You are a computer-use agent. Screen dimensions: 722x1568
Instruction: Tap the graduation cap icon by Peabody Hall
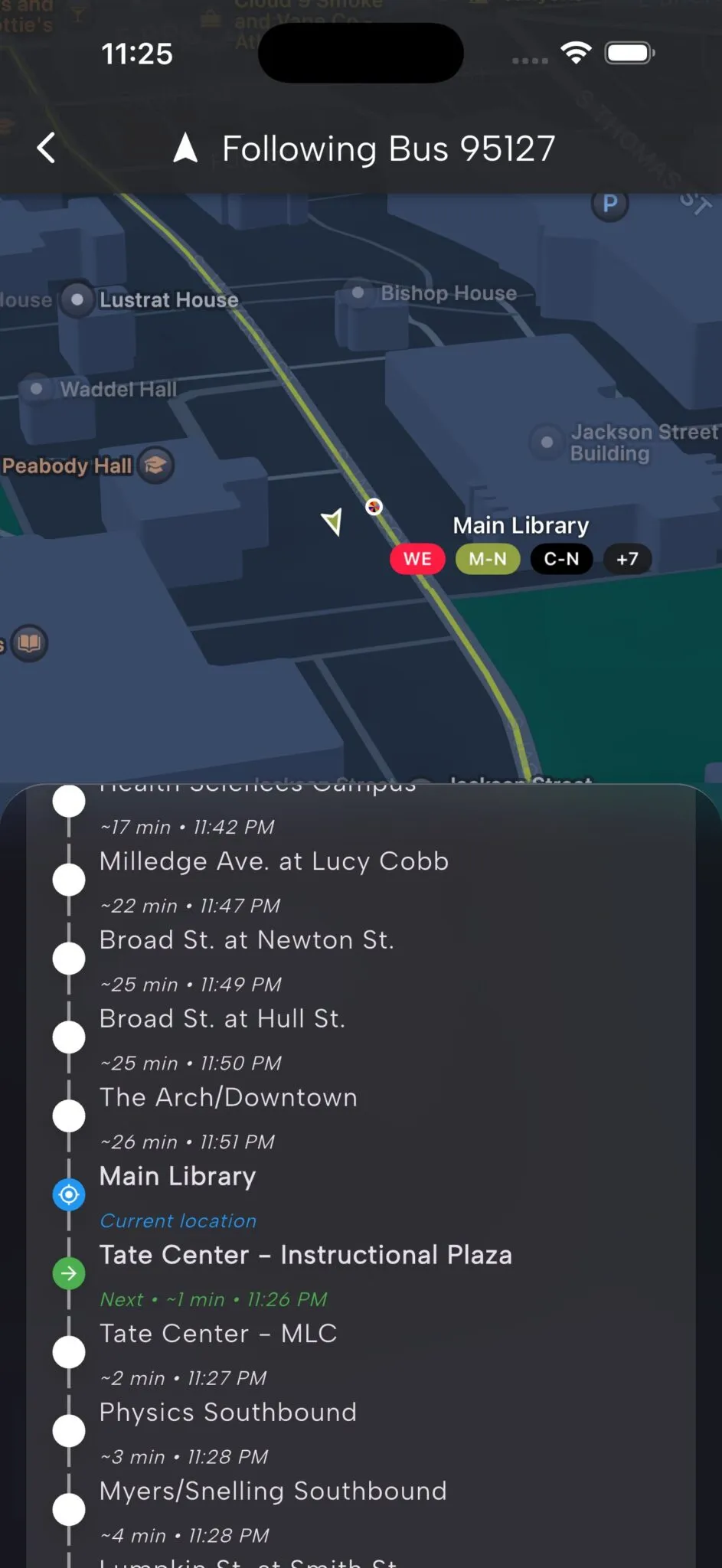tap(155, 465)
